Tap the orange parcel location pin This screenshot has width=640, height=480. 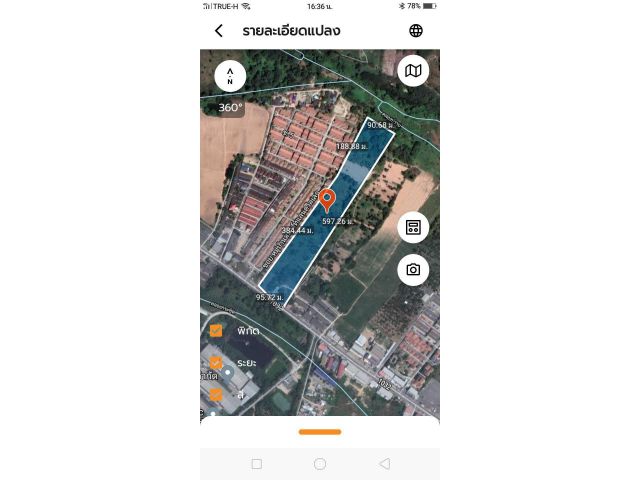[326, 202]
